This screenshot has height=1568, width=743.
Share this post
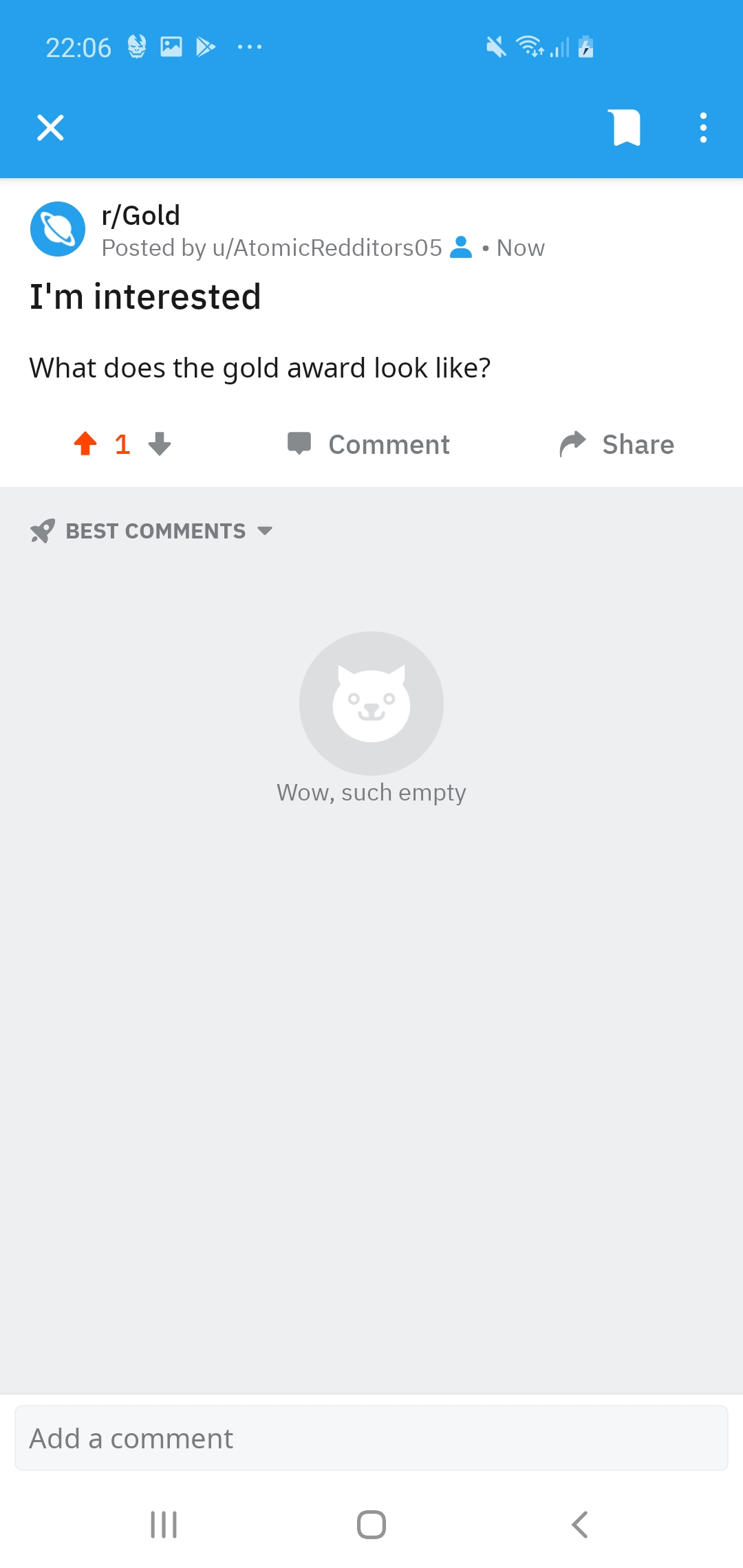tap(617, 444)
